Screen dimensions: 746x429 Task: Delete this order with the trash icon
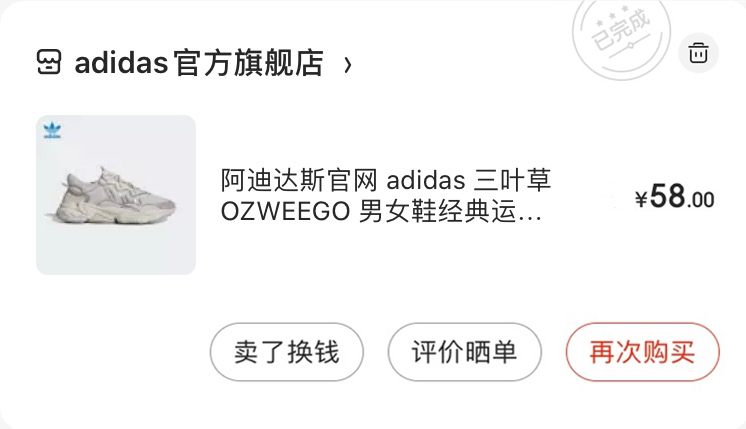pyautogui.click(x=698, y=53)
